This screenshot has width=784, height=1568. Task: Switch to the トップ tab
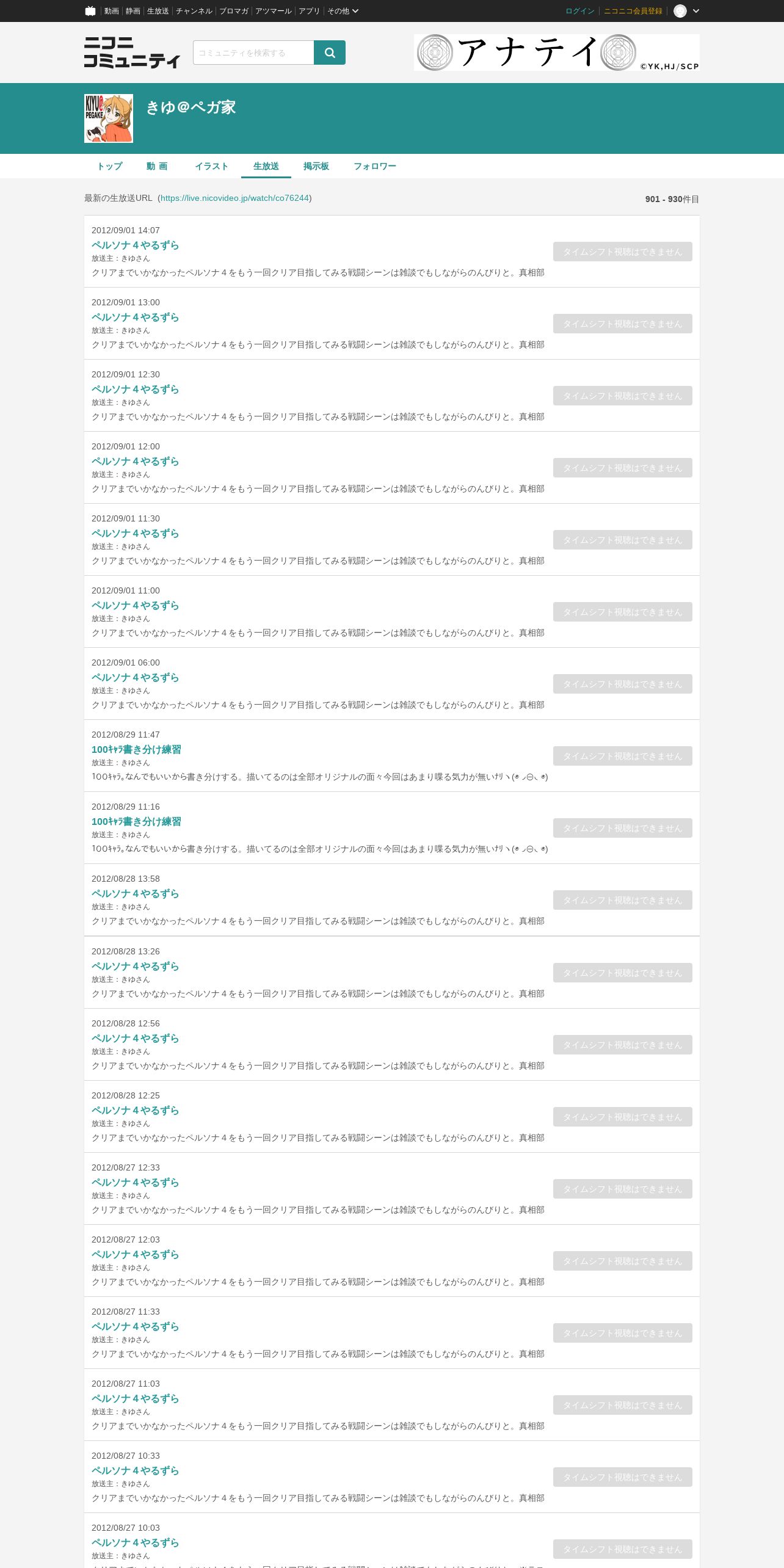(x=110, y=166)
